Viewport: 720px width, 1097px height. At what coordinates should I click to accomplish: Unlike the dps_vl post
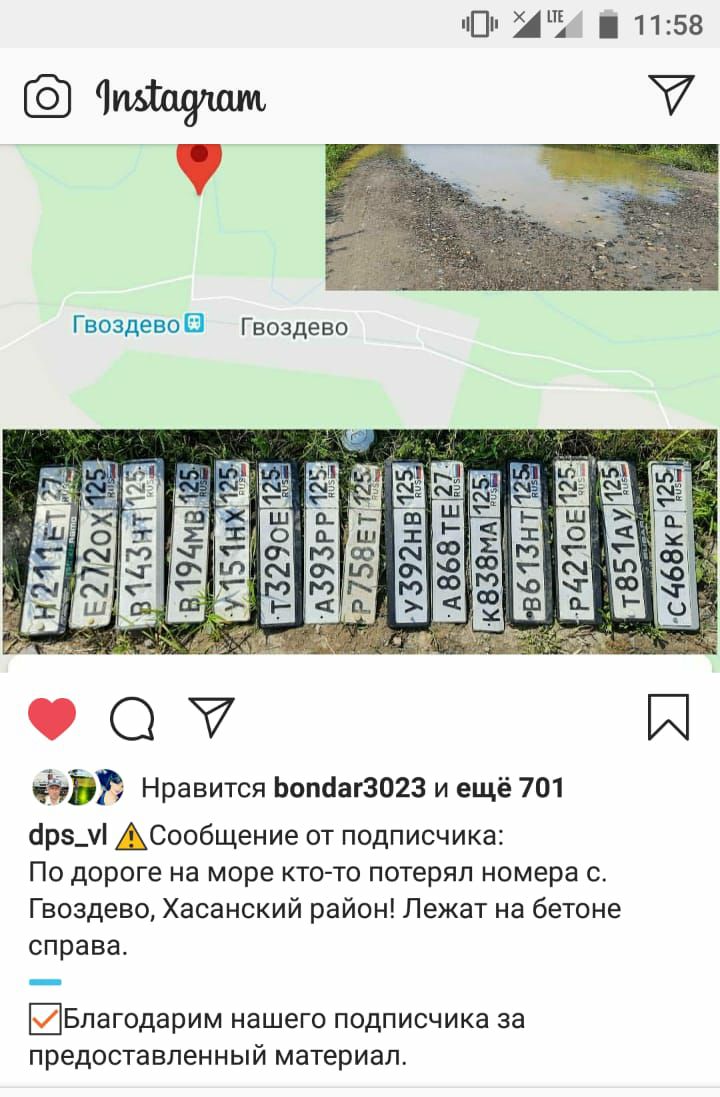(x=52, y=718)
